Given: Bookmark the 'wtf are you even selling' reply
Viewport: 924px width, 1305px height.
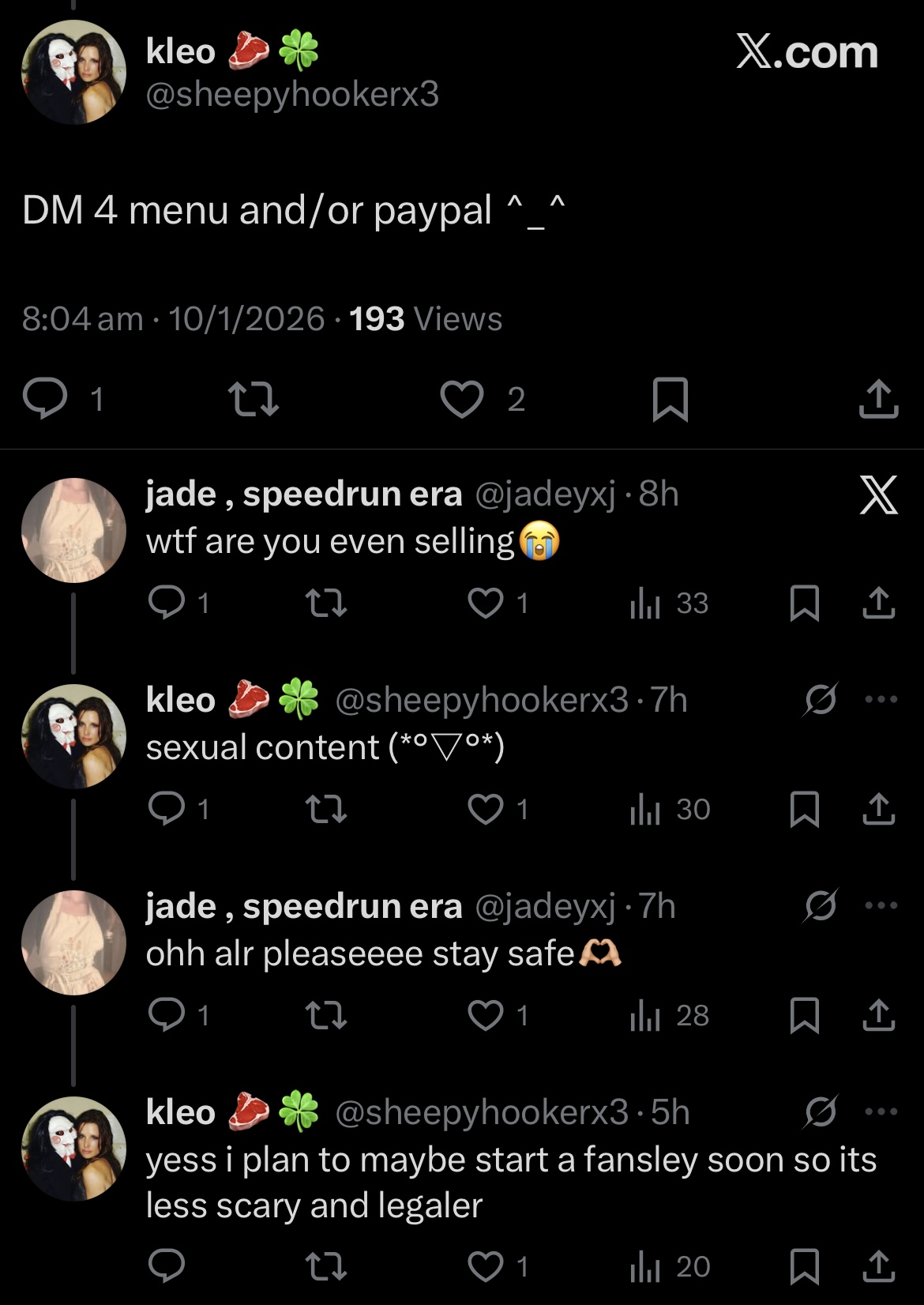Looking at the screenshot, I should tap(805, 604).
